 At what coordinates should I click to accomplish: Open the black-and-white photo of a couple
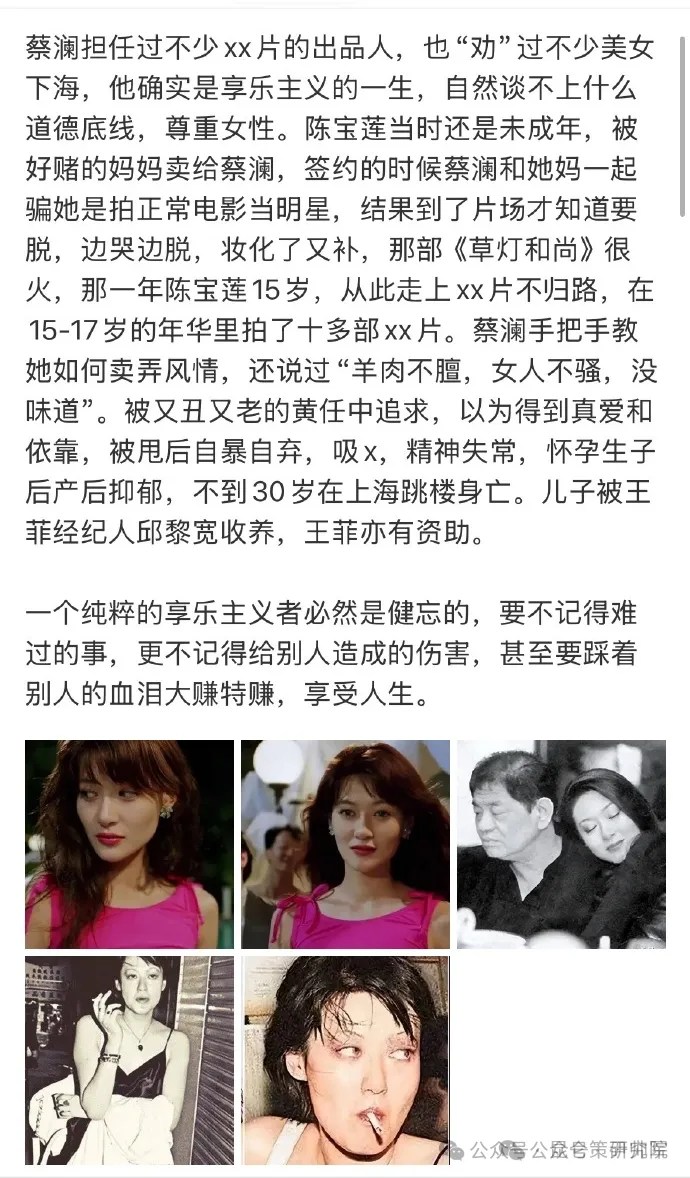561,843
